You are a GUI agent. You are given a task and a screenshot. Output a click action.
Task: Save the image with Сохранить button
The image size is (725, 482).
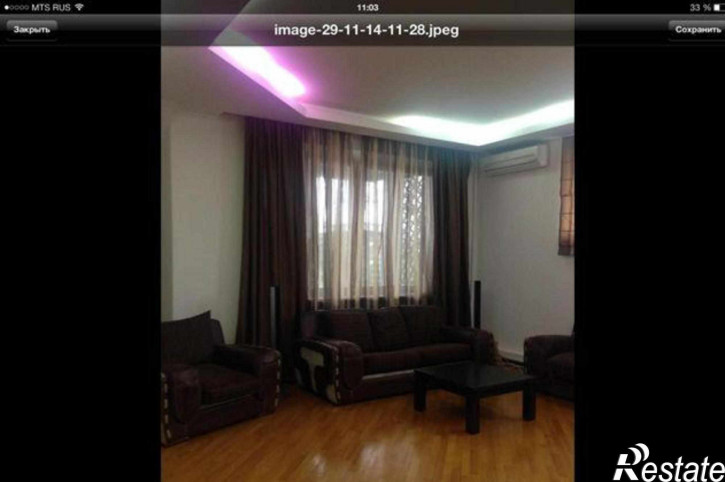point(696,29)
